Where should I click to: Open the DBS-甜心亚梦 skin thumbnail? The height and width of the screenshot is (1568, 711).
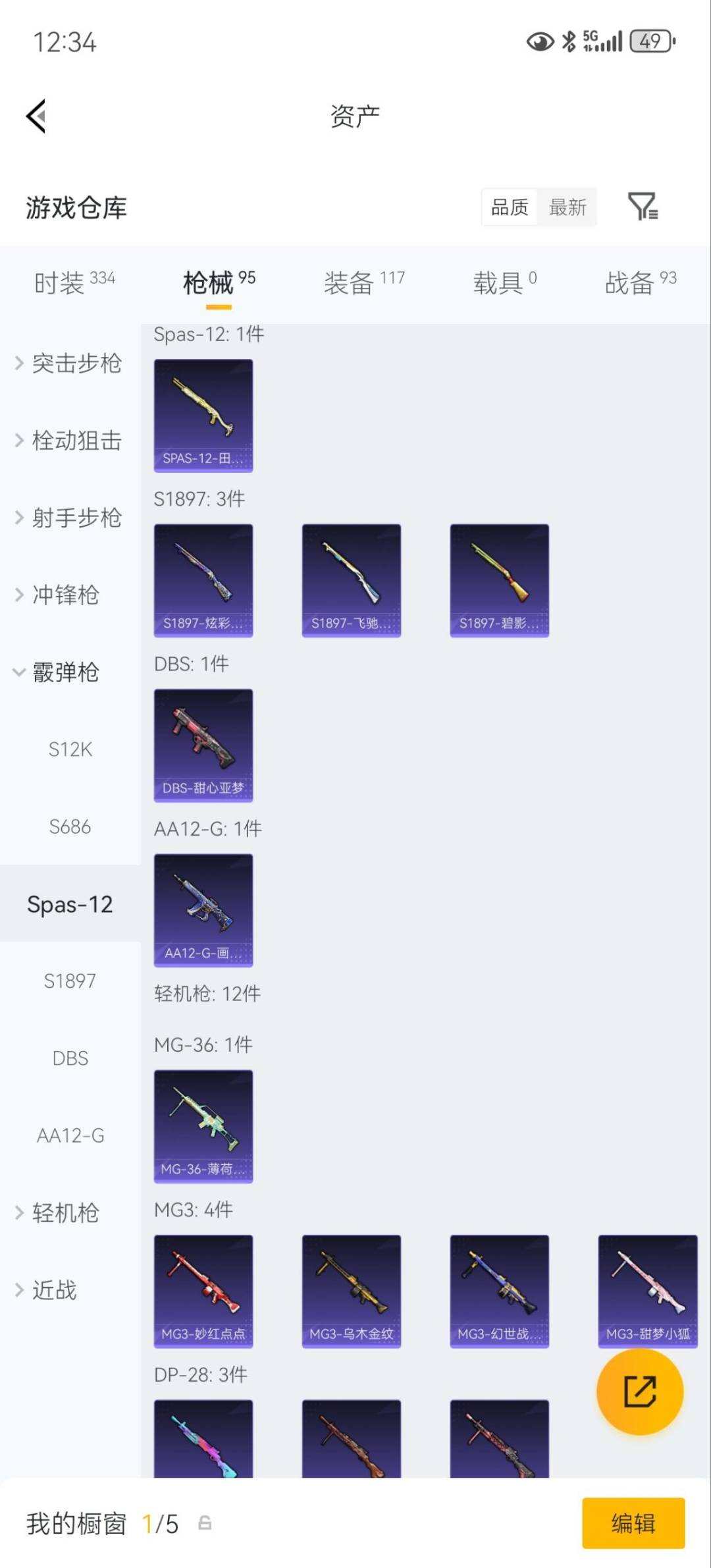(x=203, y=744)
